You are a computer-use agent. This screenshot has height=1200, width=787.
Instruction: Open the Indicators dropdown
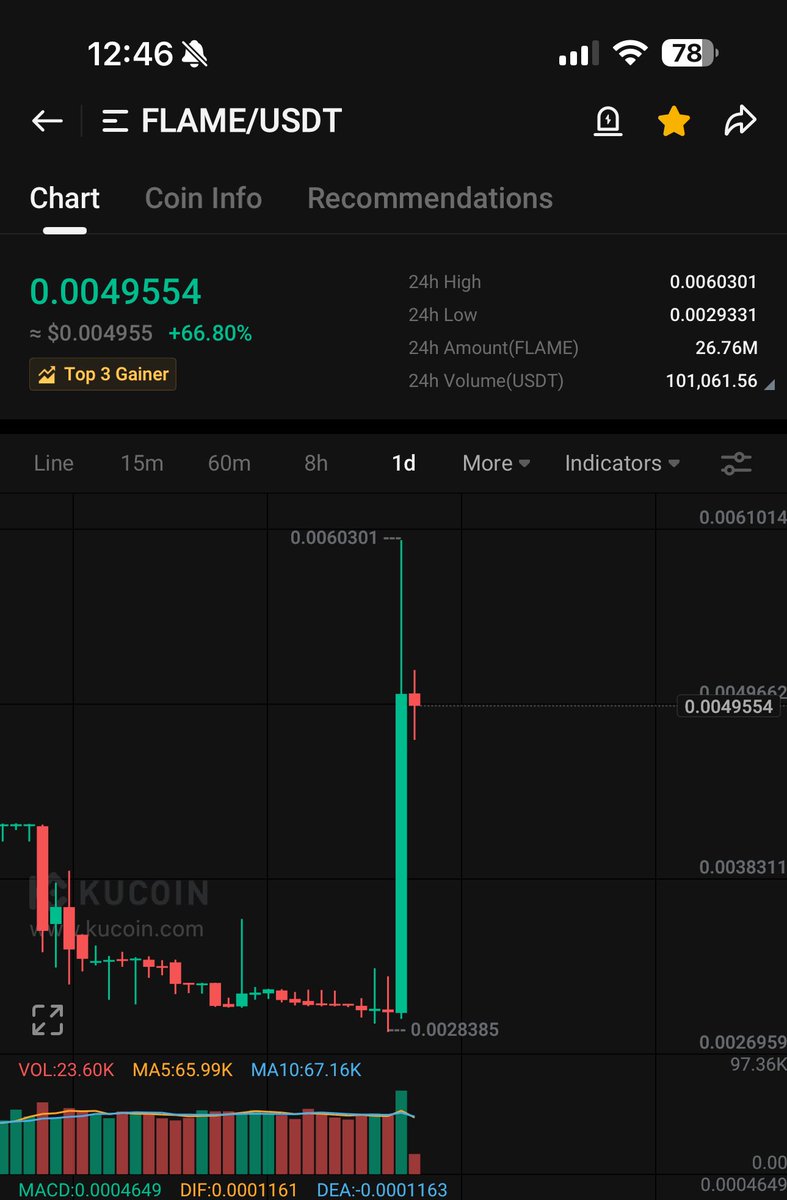point(622,463)
